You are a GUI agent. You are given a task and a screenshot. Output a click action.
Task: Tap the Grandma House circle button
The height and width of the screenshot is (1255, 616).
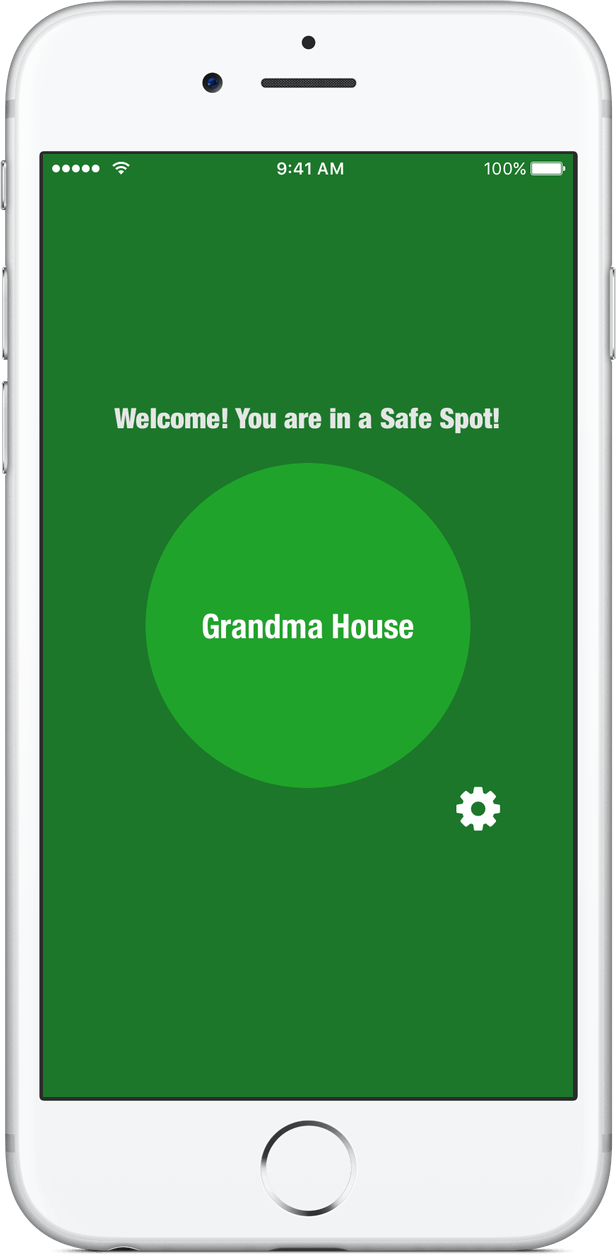[x=308, y=626]
